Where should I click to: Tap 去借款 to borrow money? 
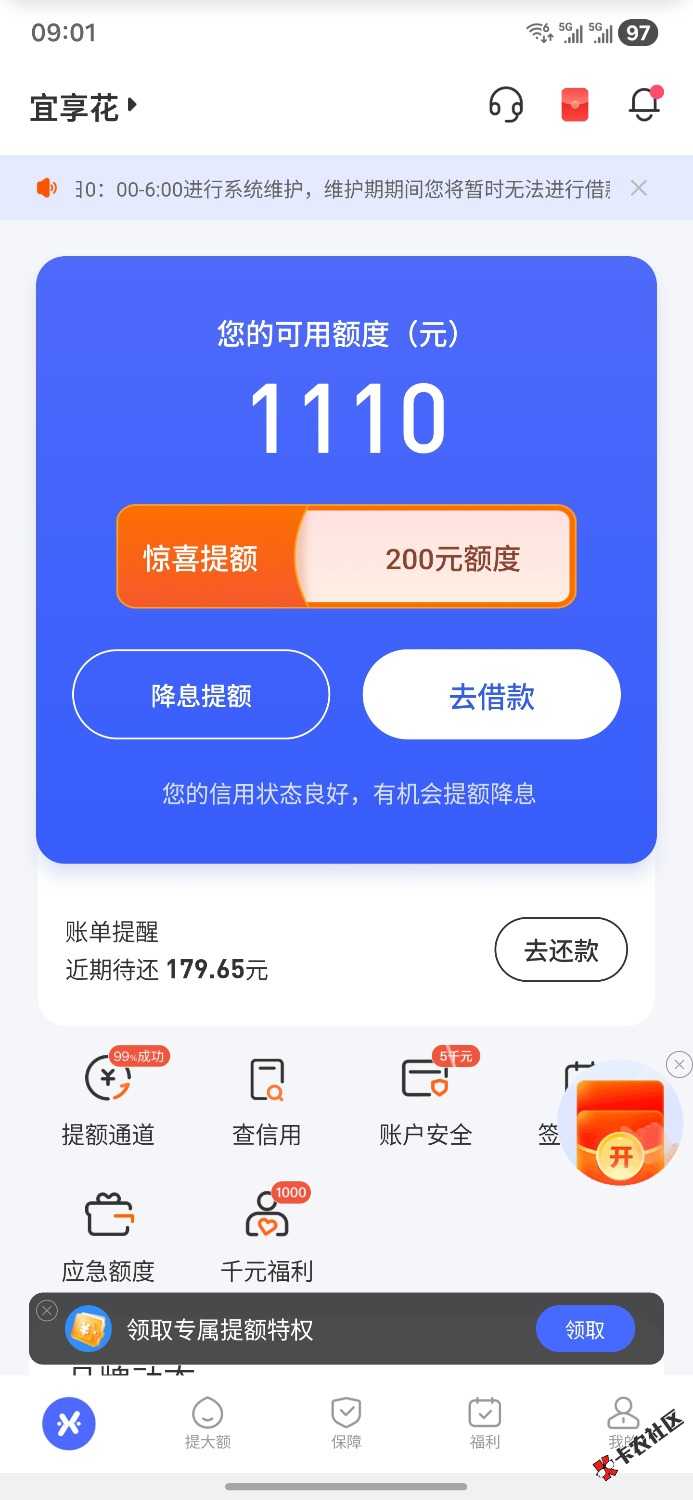[x=491, y=695]
